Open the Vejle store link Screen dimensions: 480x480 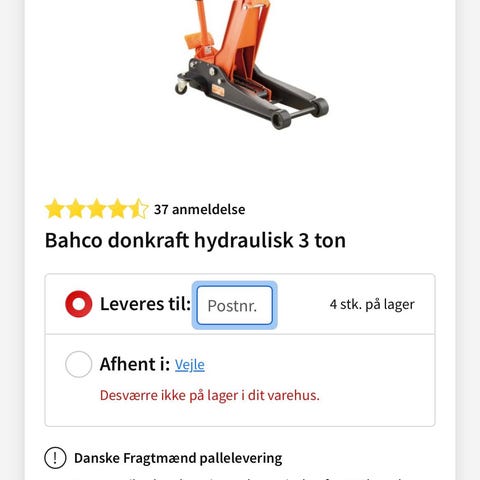point(190,365)
